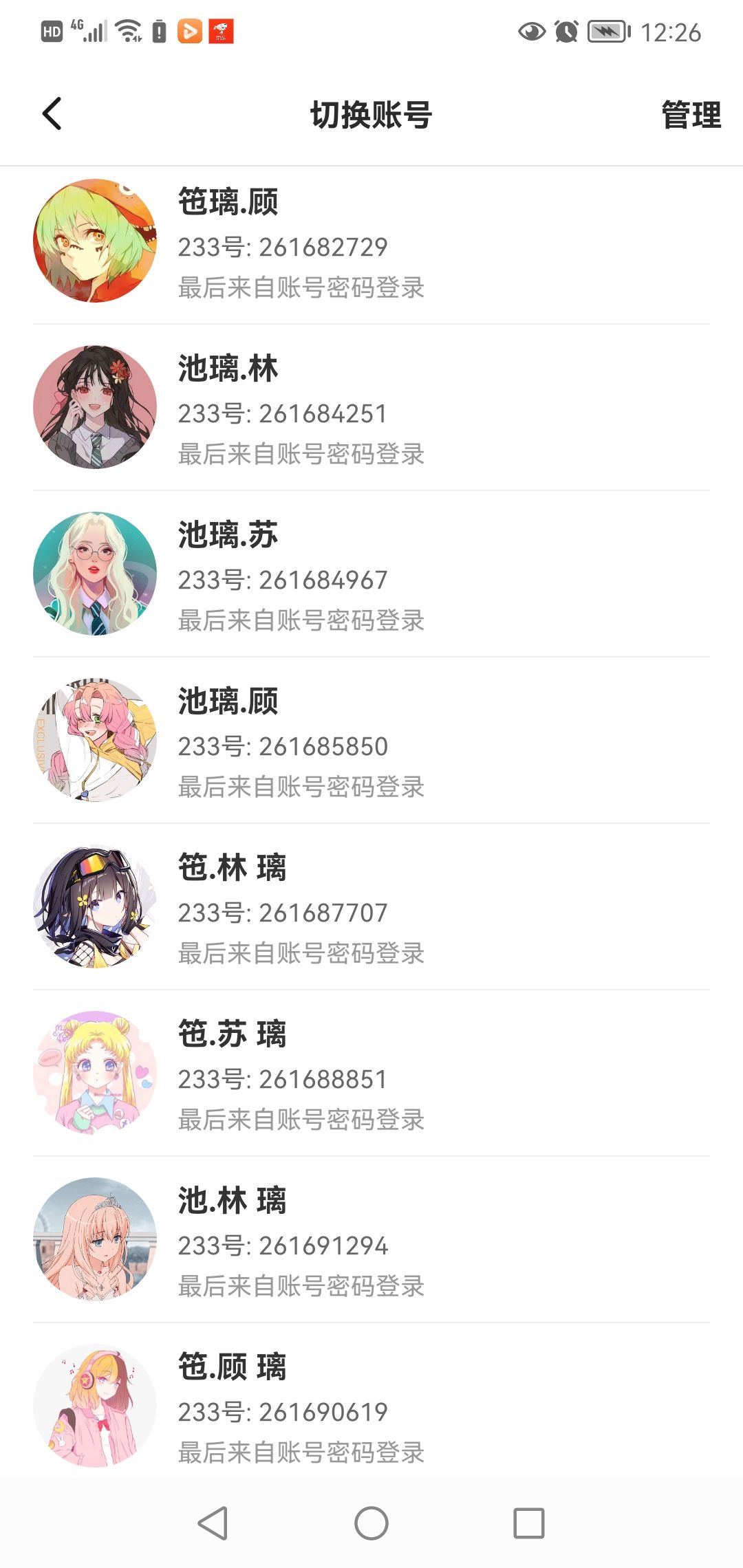
Task: Open the recent apps square button
Action: (529, 1523)
